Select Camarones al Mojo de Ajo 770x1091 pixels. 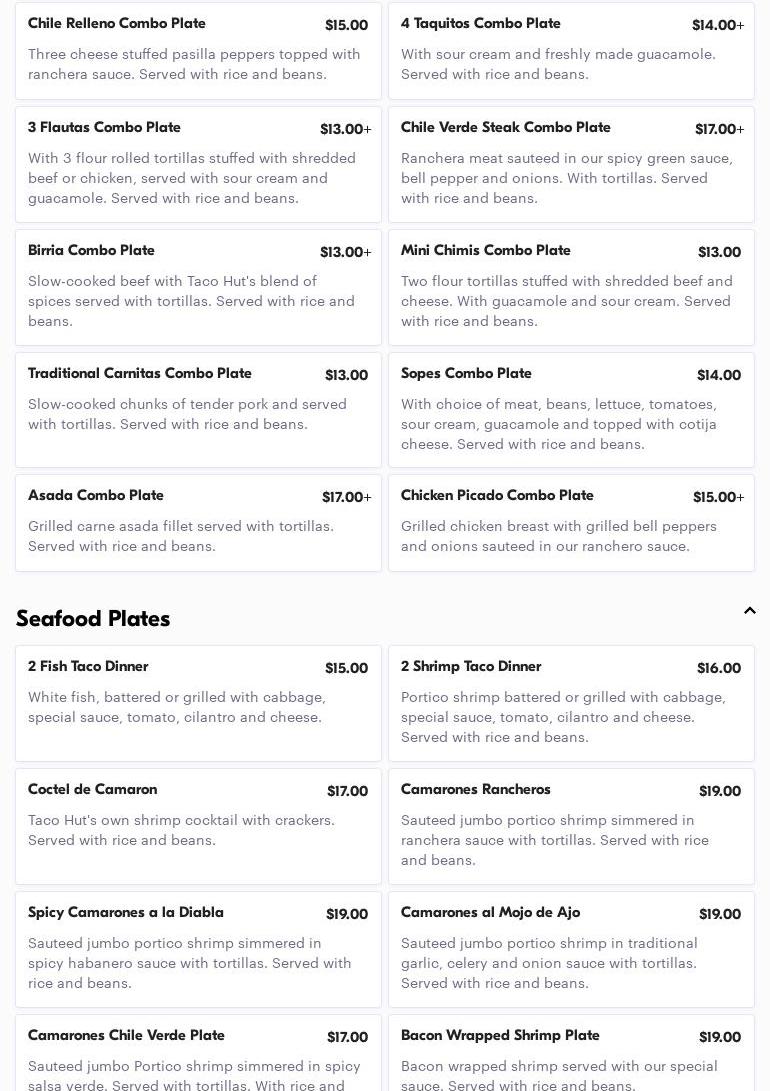tap(571, 949)
